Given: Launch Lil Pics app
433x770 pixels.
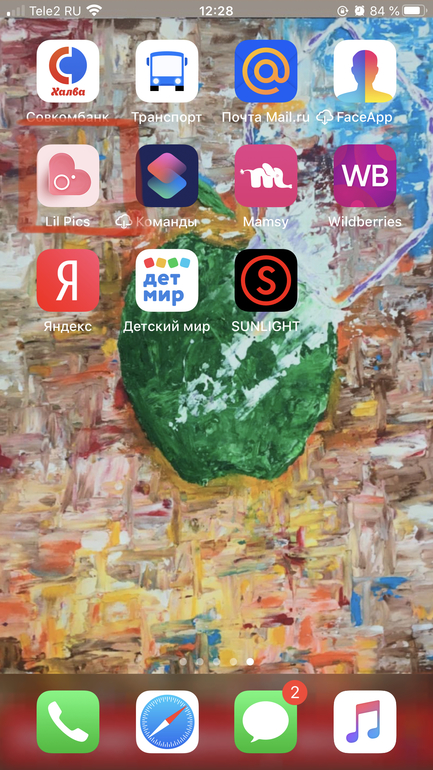Looking at the screenshot, I should click(x=68, y=176).
